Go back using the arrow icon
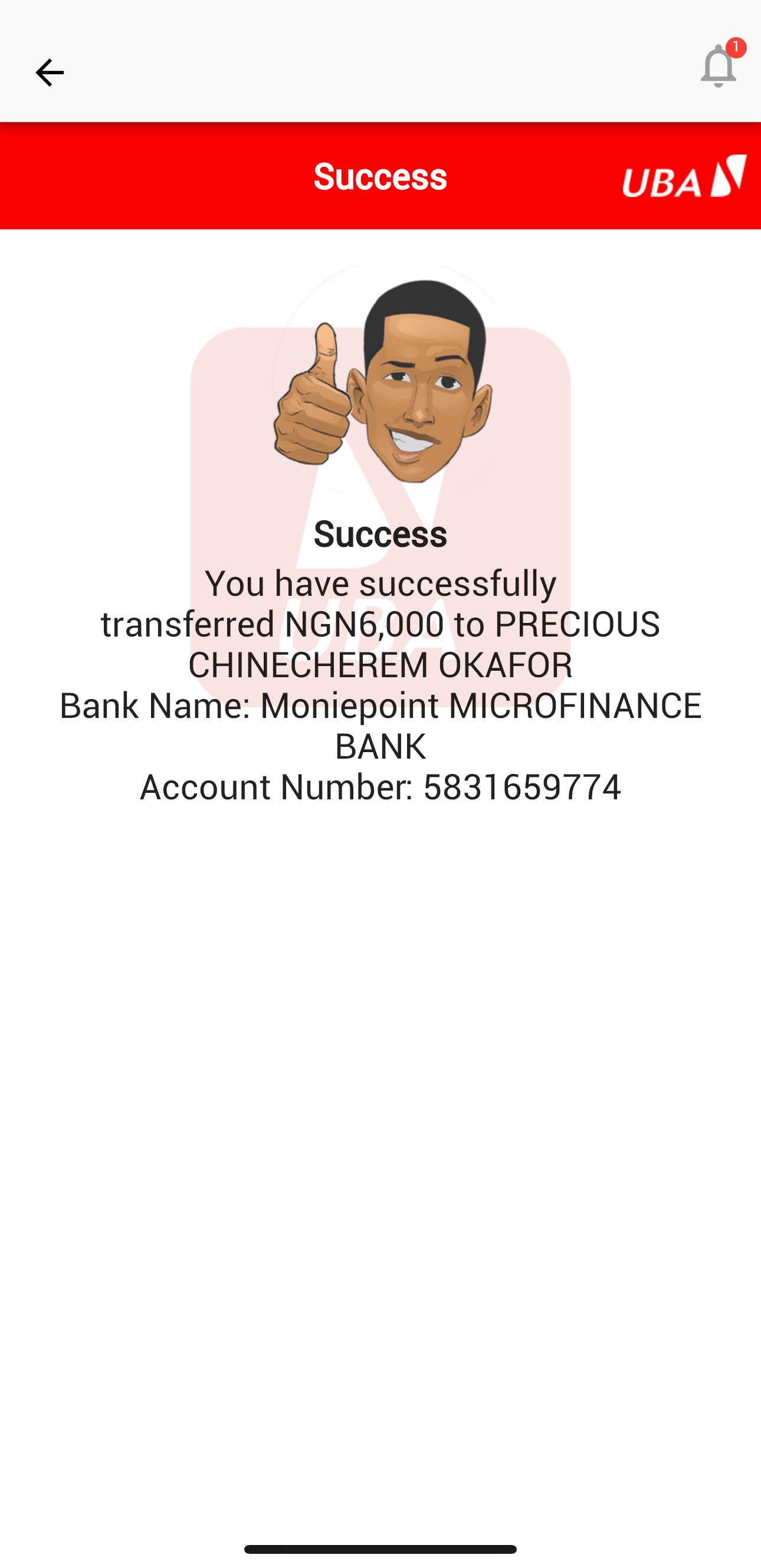 (50, 73)
